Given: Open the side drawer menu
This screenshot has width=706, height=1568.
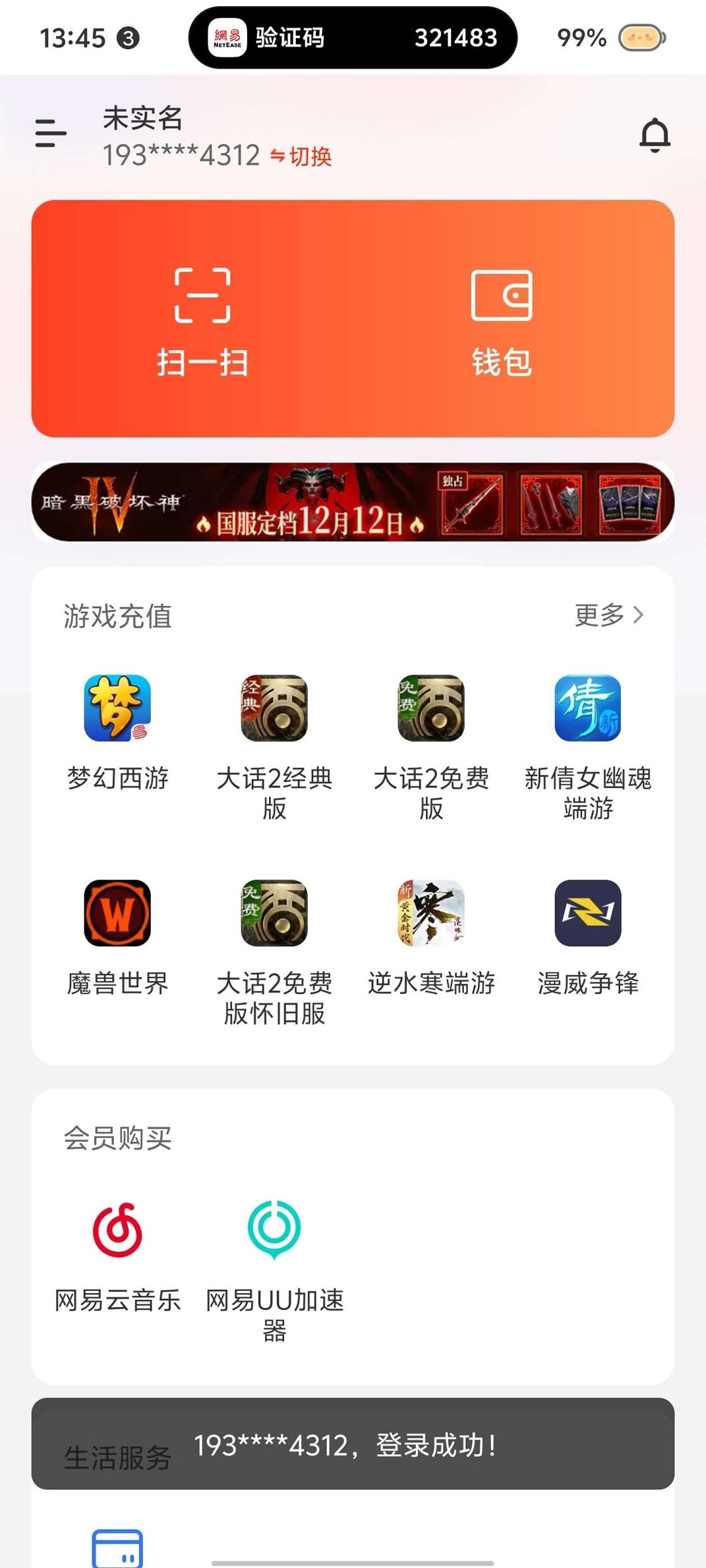Looking at the screenshot, I should [51, 134].
